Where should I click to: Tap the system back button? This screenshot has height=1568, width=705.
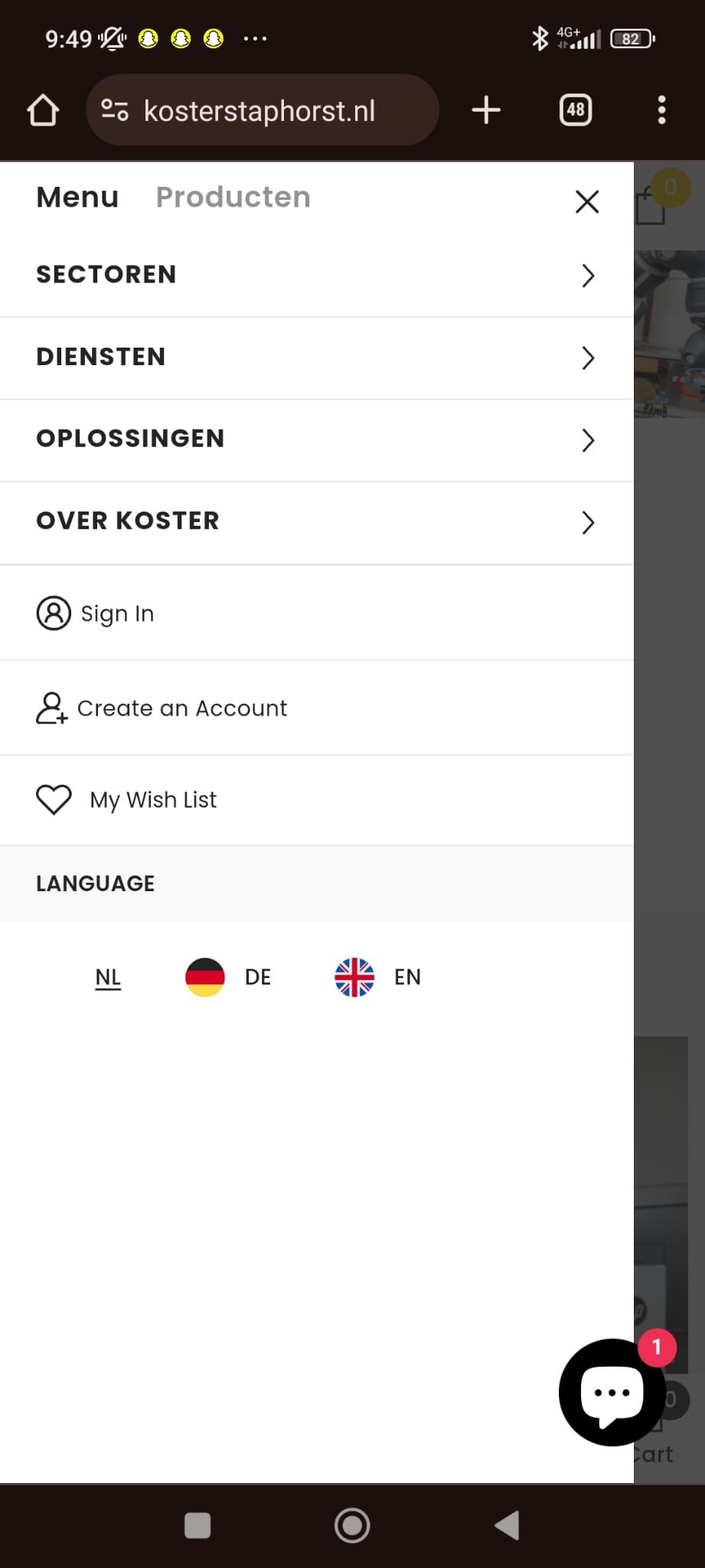tap(507, 1525)
